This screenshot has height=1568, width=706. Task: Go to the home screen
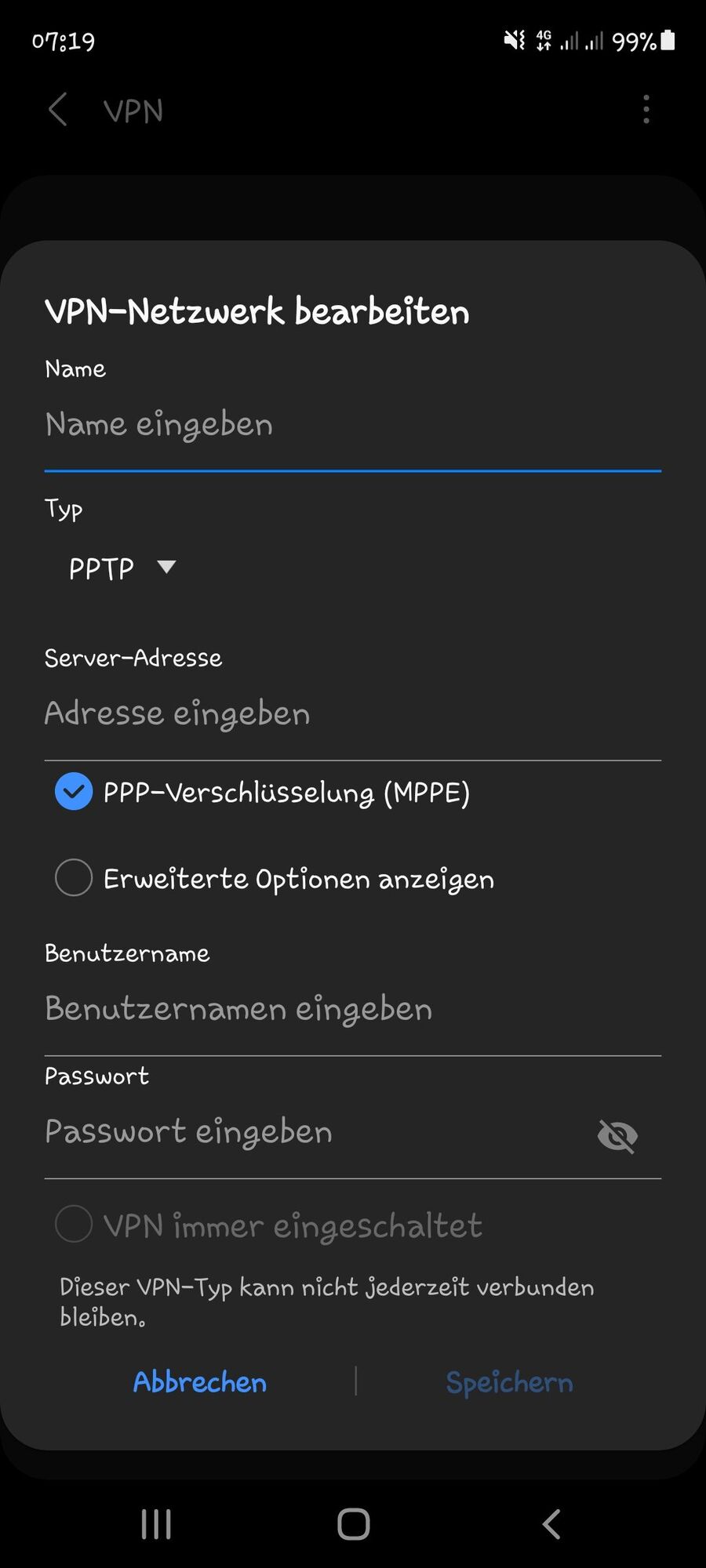click(x=353, y=1524)
